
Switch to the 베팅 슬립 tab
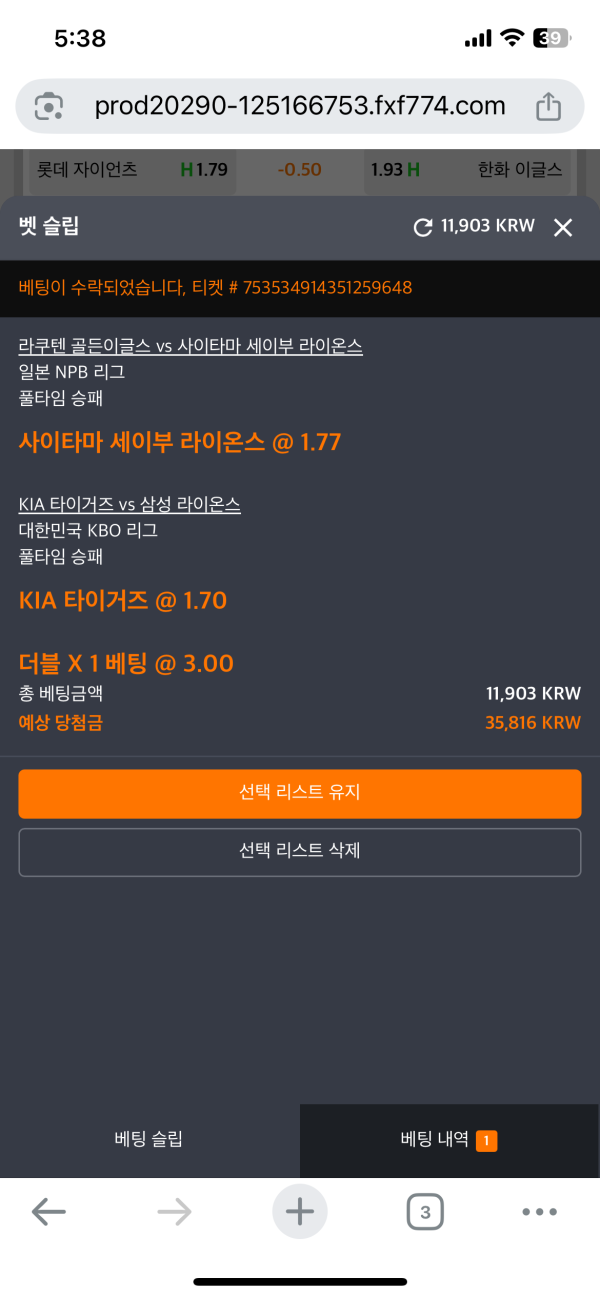[x=149, y=1139]
